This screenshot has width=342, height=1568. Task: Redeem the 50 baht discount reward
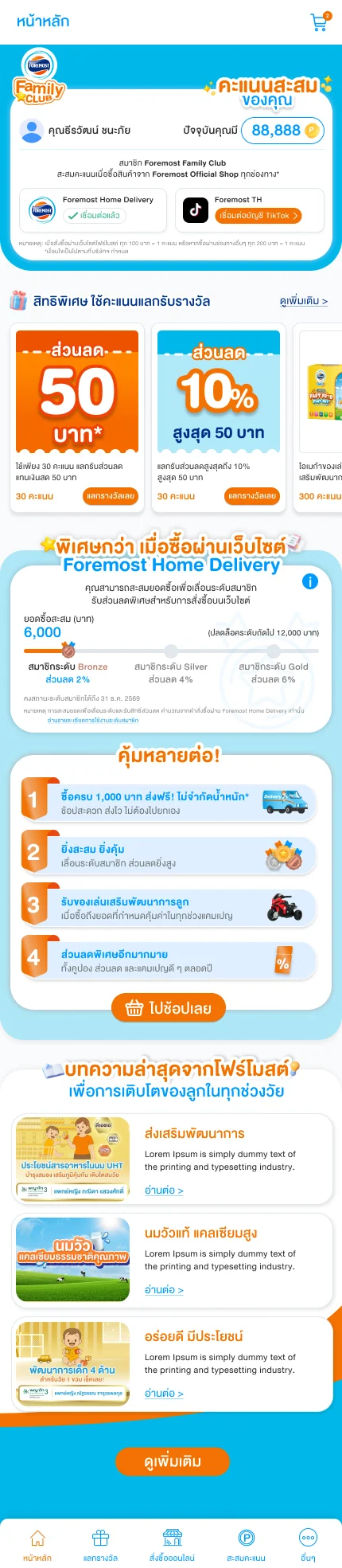click(x=110, y=496)
